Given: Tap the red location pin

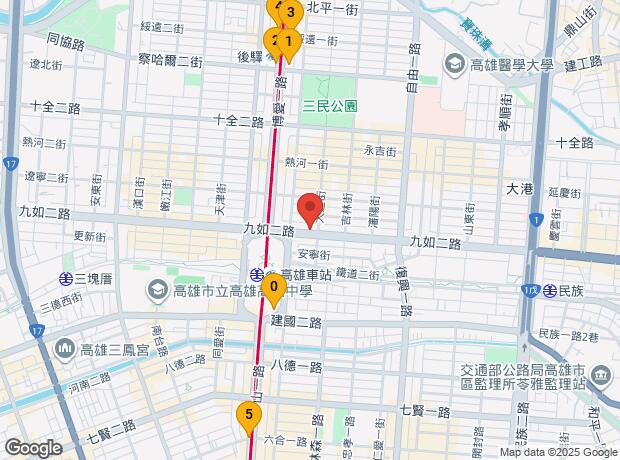Looking at the screenshot, I should [x=310, y=211].
